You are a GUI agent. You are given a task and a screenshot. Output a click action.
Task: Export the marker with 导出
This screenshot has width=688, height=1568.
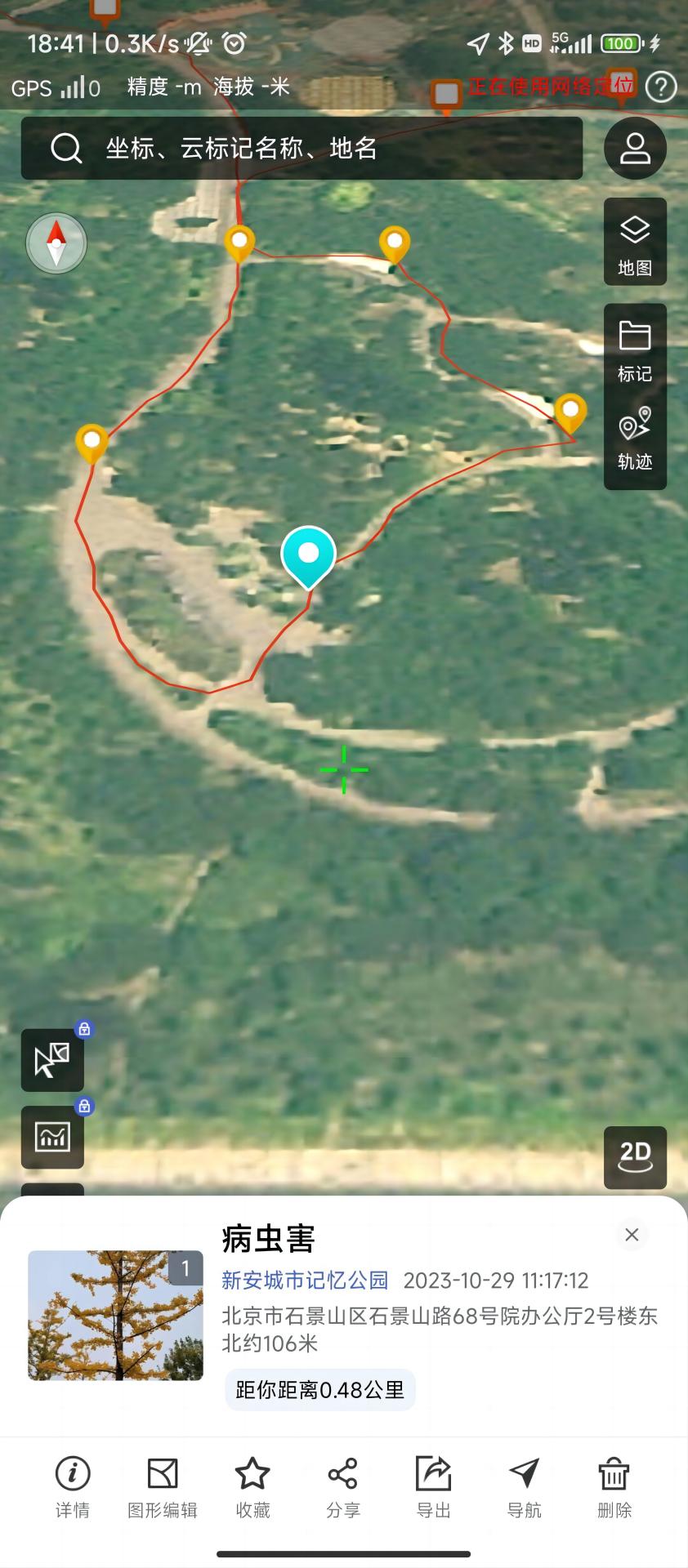[433, 1488]
